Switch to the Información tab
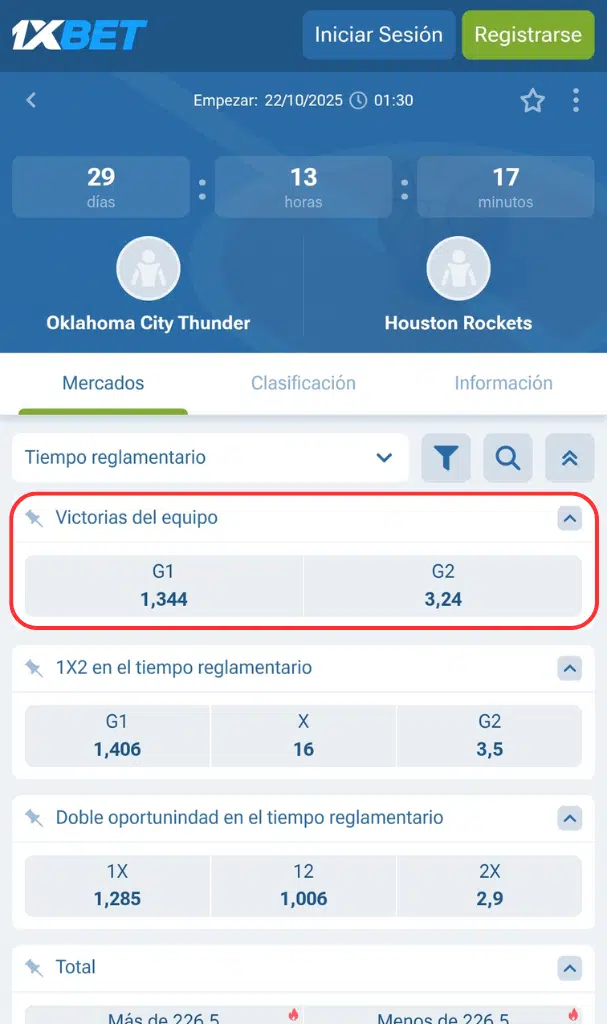The width and height of the screenshot is (607, 1024). coord(503,383)
